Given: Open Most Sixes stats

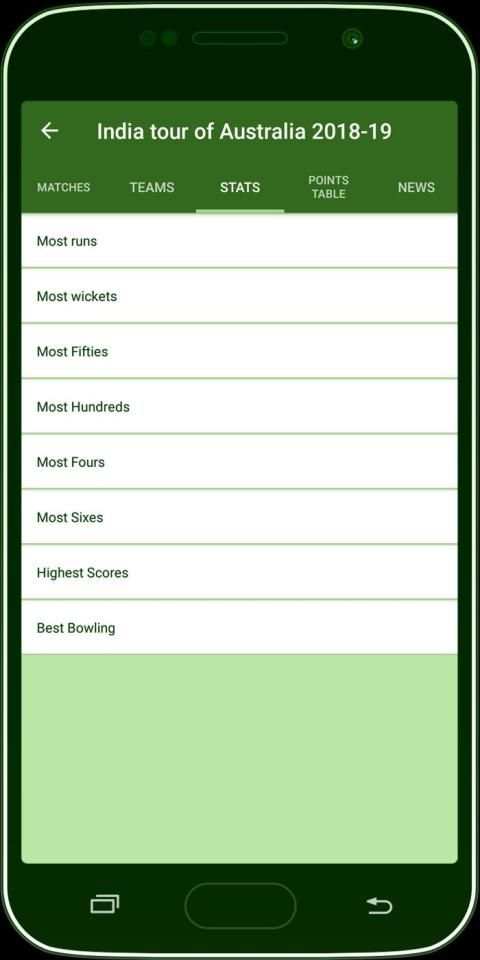Looking at the screenshot, I should 239,517.
